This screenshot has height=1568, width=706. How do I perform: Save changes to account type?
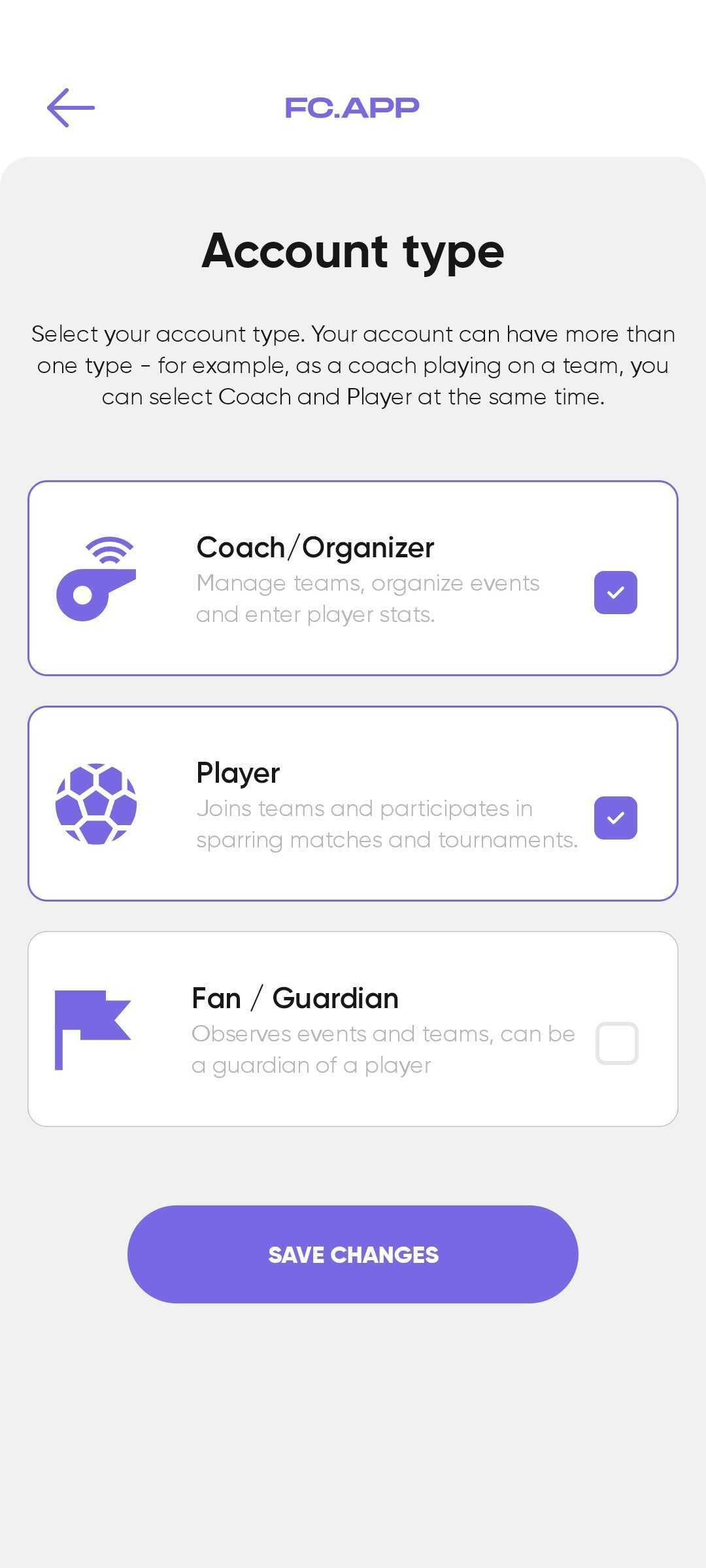coord(353,1254)
